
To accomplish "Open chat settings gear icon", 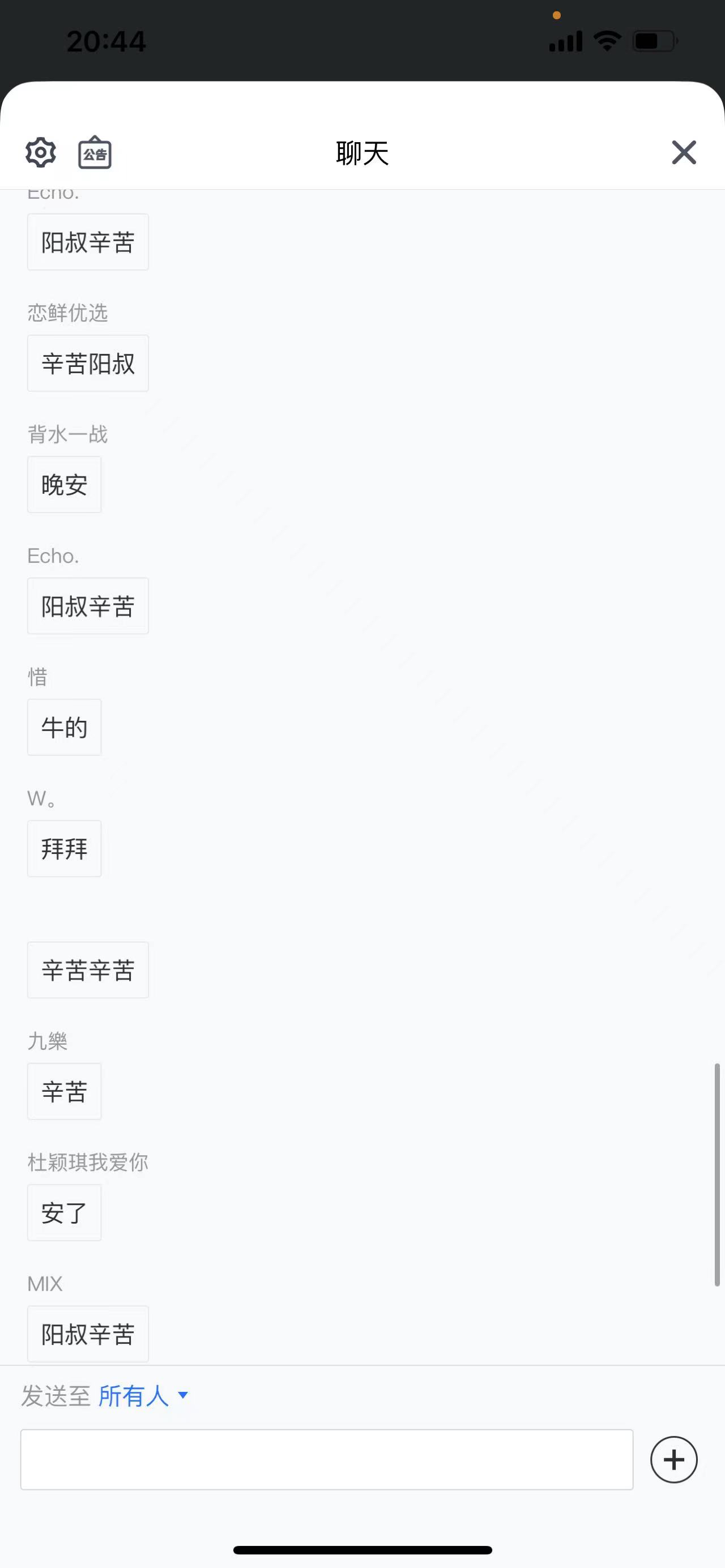I will 41,152.
